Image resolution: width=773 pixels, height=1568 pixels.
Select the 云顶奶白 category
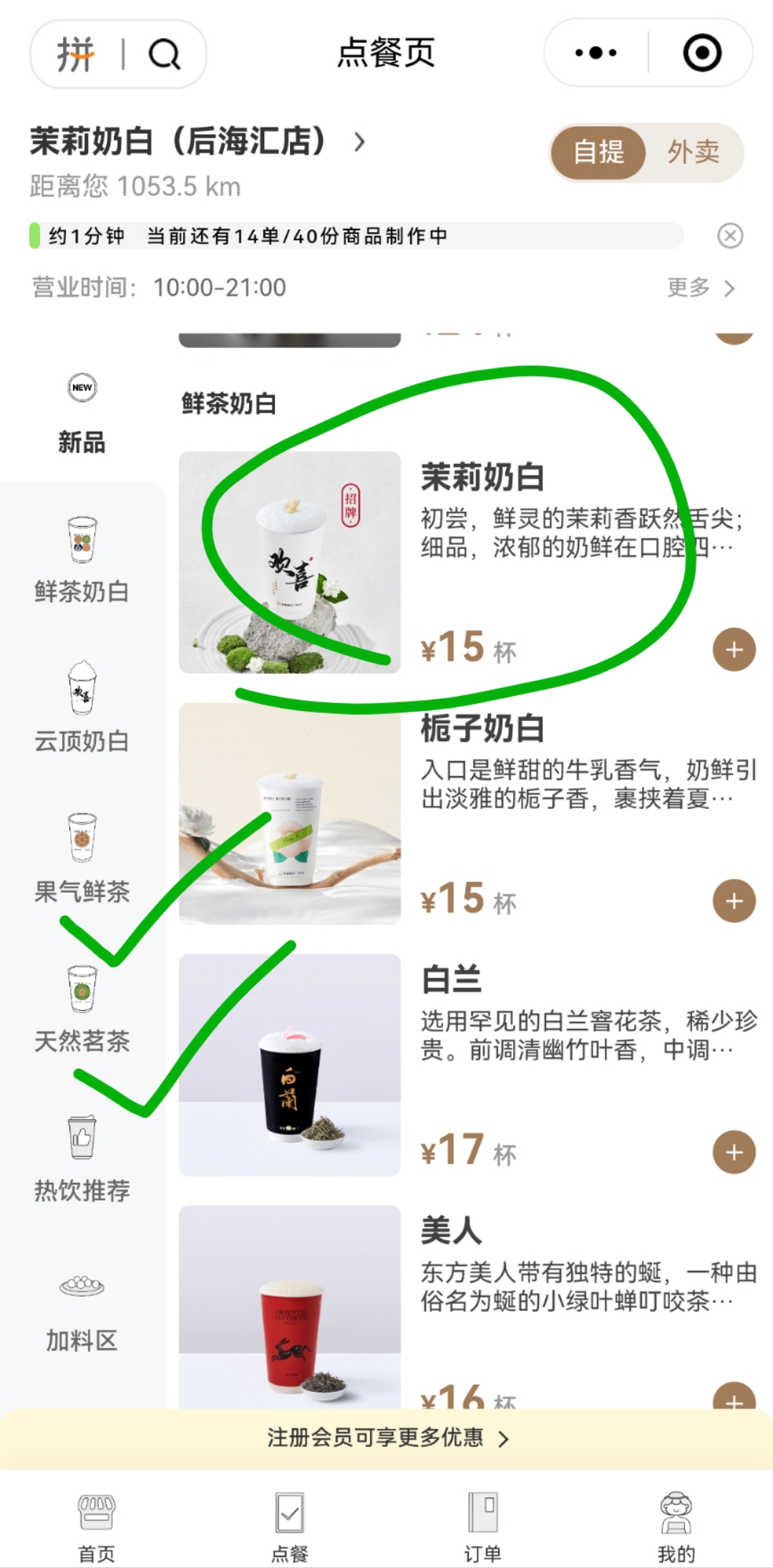82,707
